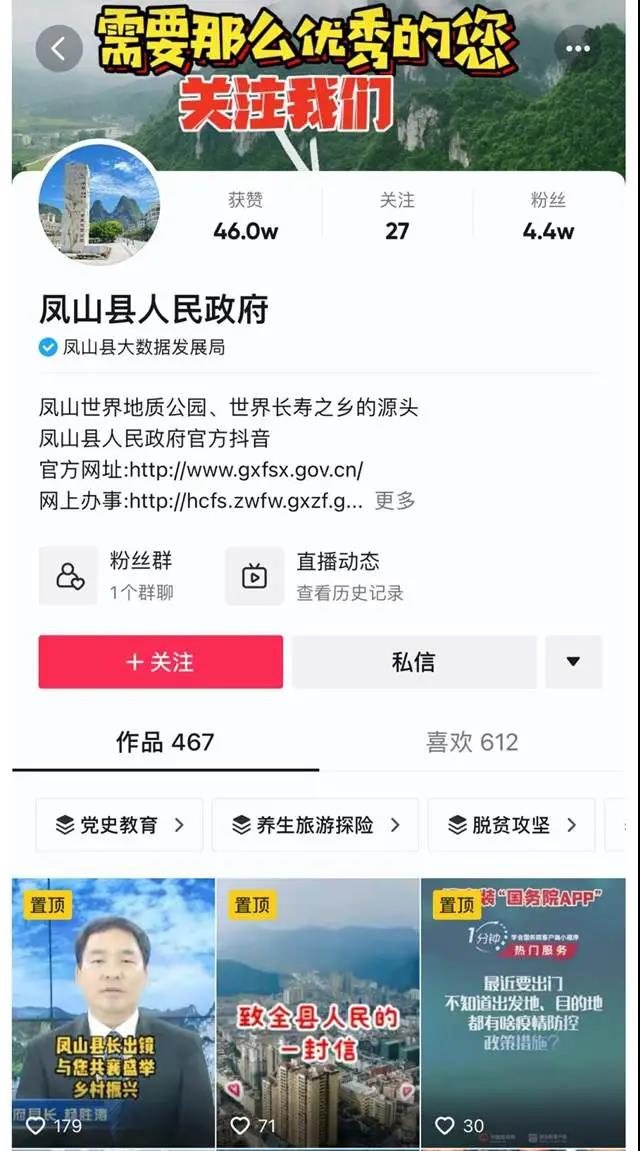Viewport: 640px width, 1151px height.
Task: Send a private message via 私信
Action: pos(413,662)
